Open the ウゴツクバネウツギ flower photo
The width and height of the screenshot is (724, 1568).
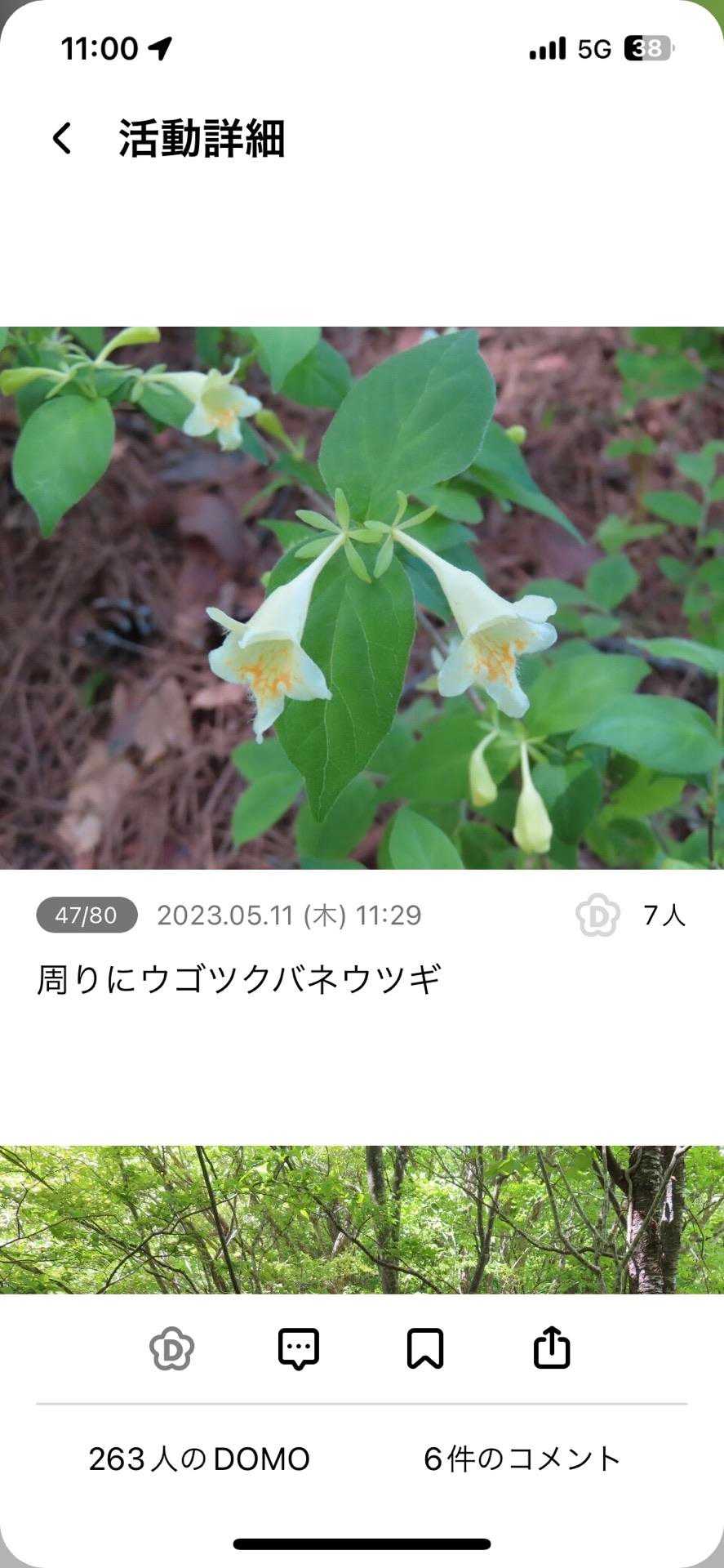point(362,597)
